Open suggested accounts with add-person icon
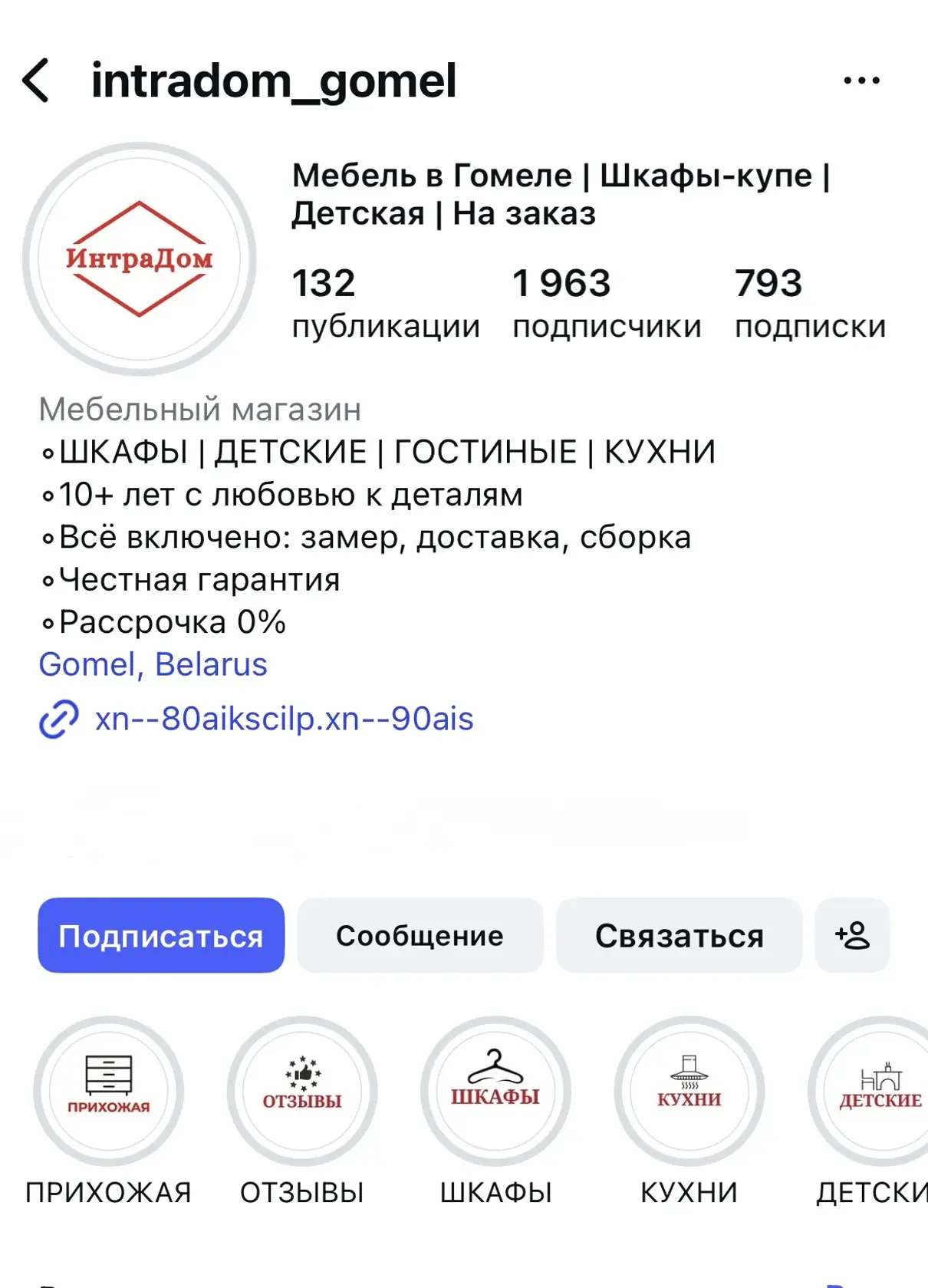 tap(852, 935)
